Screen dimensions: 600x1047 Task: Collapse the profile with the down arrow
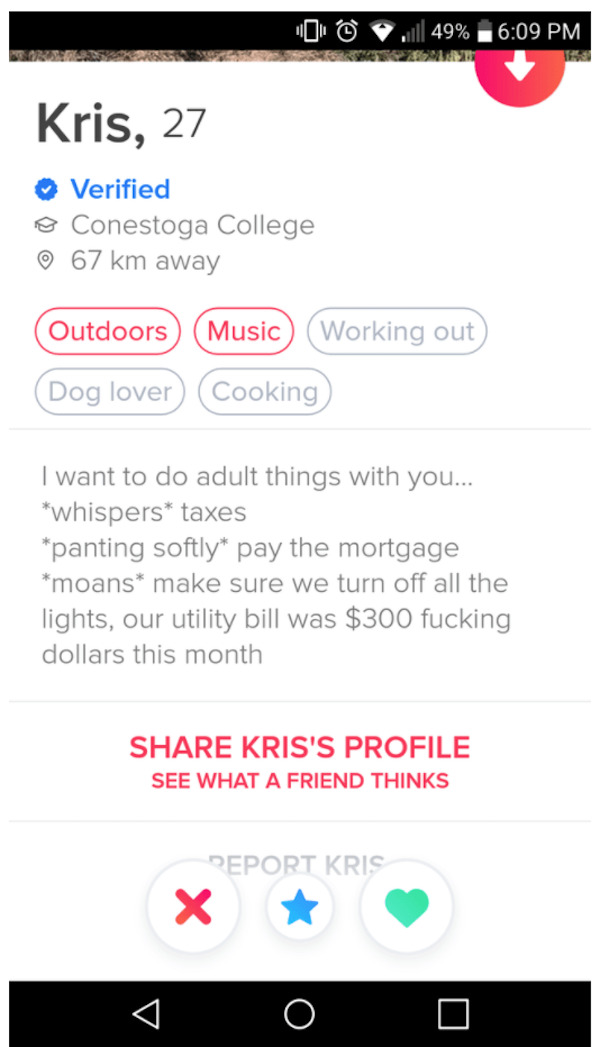pos(519,66)
